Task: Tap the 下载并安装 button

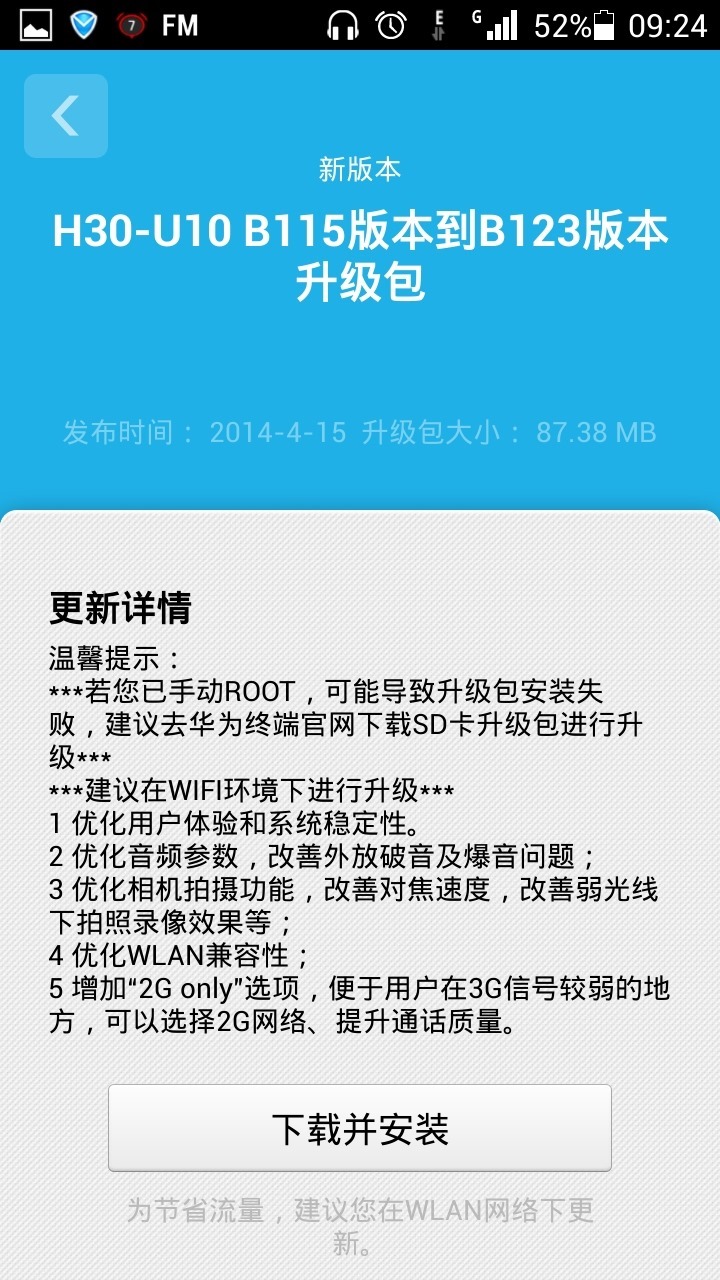Action: pyautogui.click(x=360, y=1128)
